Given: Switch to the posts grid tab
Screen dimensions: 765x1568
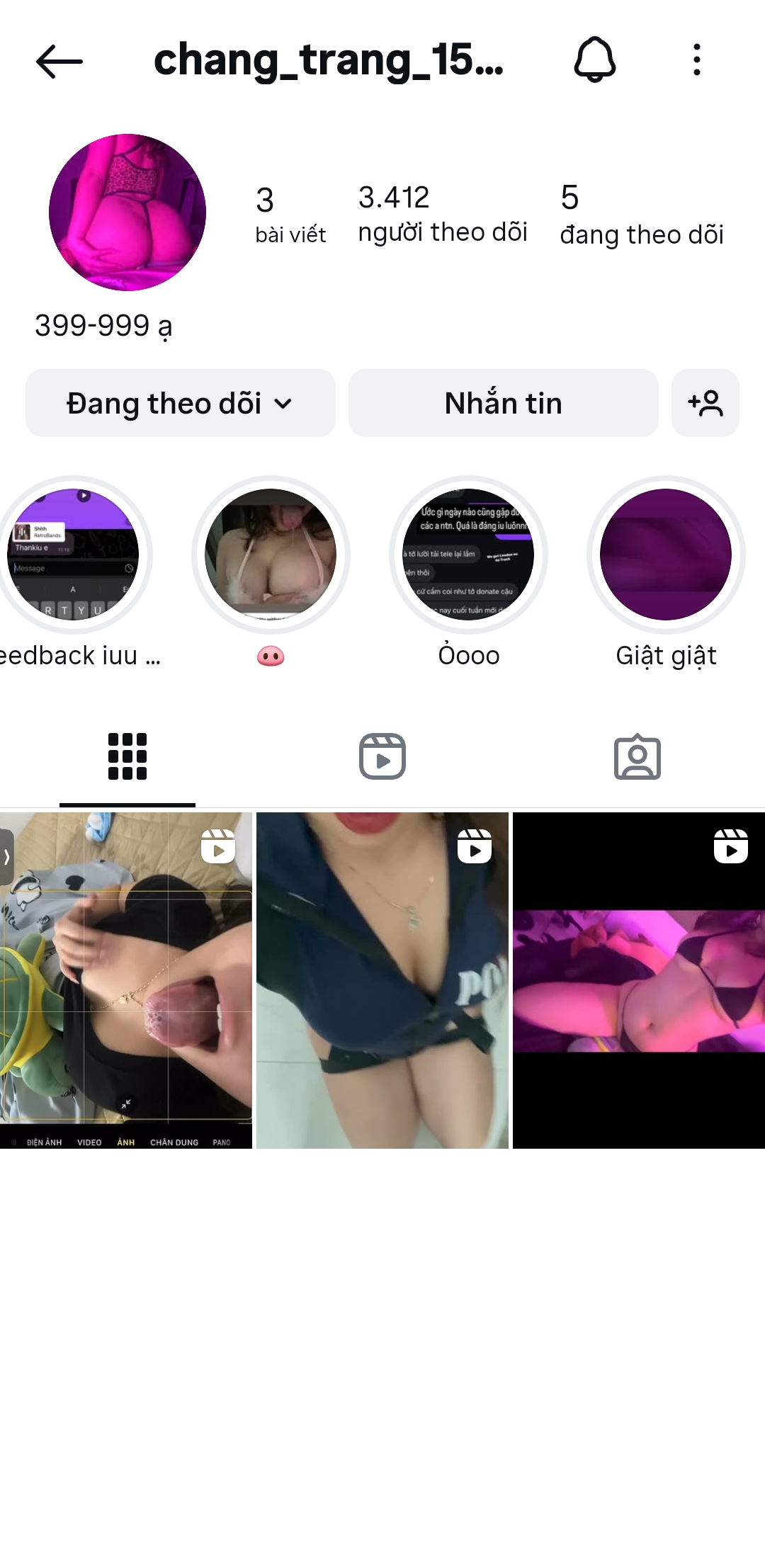Looking at the screenshot, I should click(127, 756).
